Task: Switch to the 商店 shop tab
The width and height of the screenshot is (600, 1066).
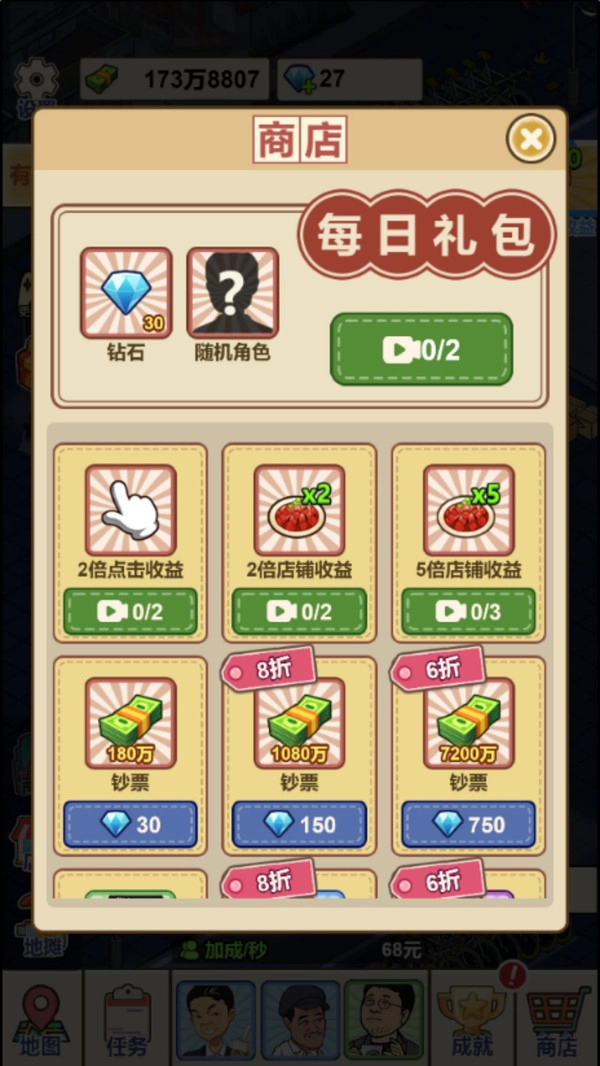Action: coord(556,1015)
